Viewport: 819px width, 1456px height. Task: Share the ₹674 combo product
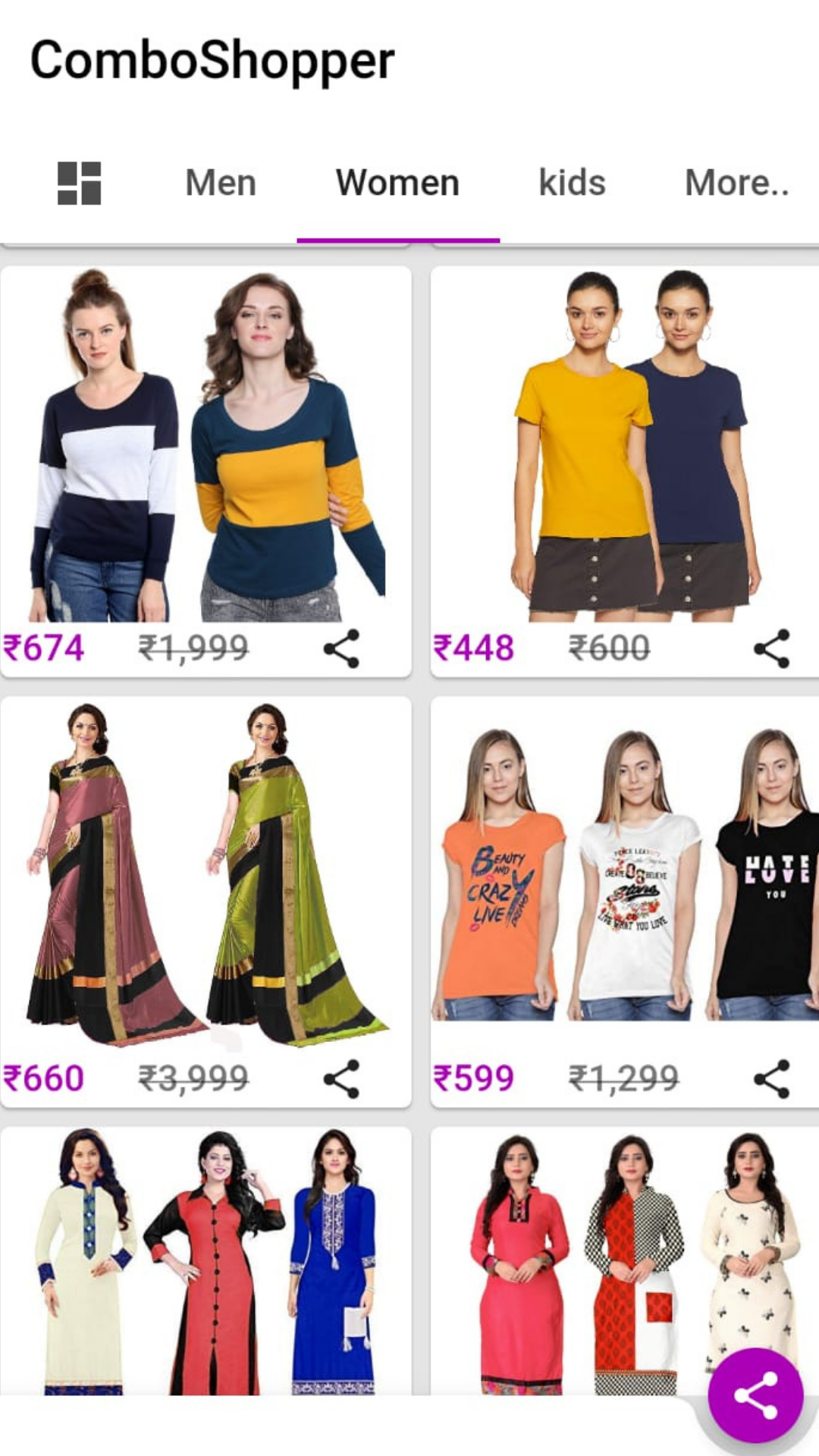click(341, 648)
